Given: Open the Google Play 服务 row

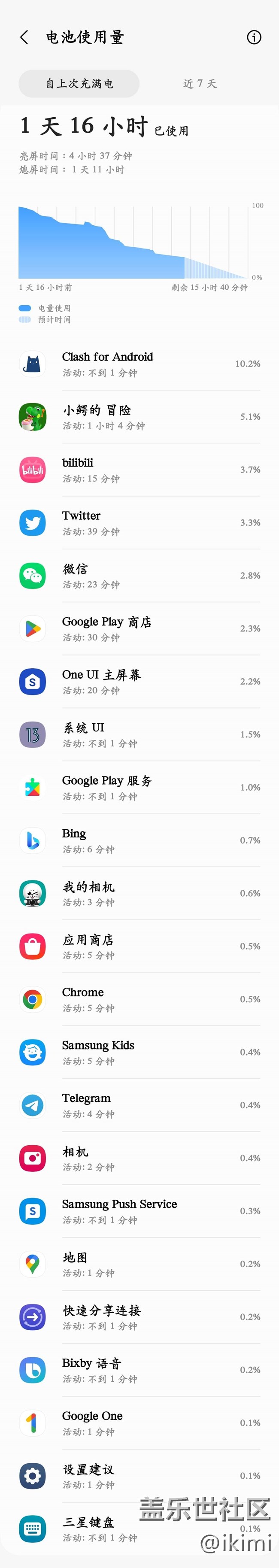Looking at the screenshot, I should pos(139,788).
